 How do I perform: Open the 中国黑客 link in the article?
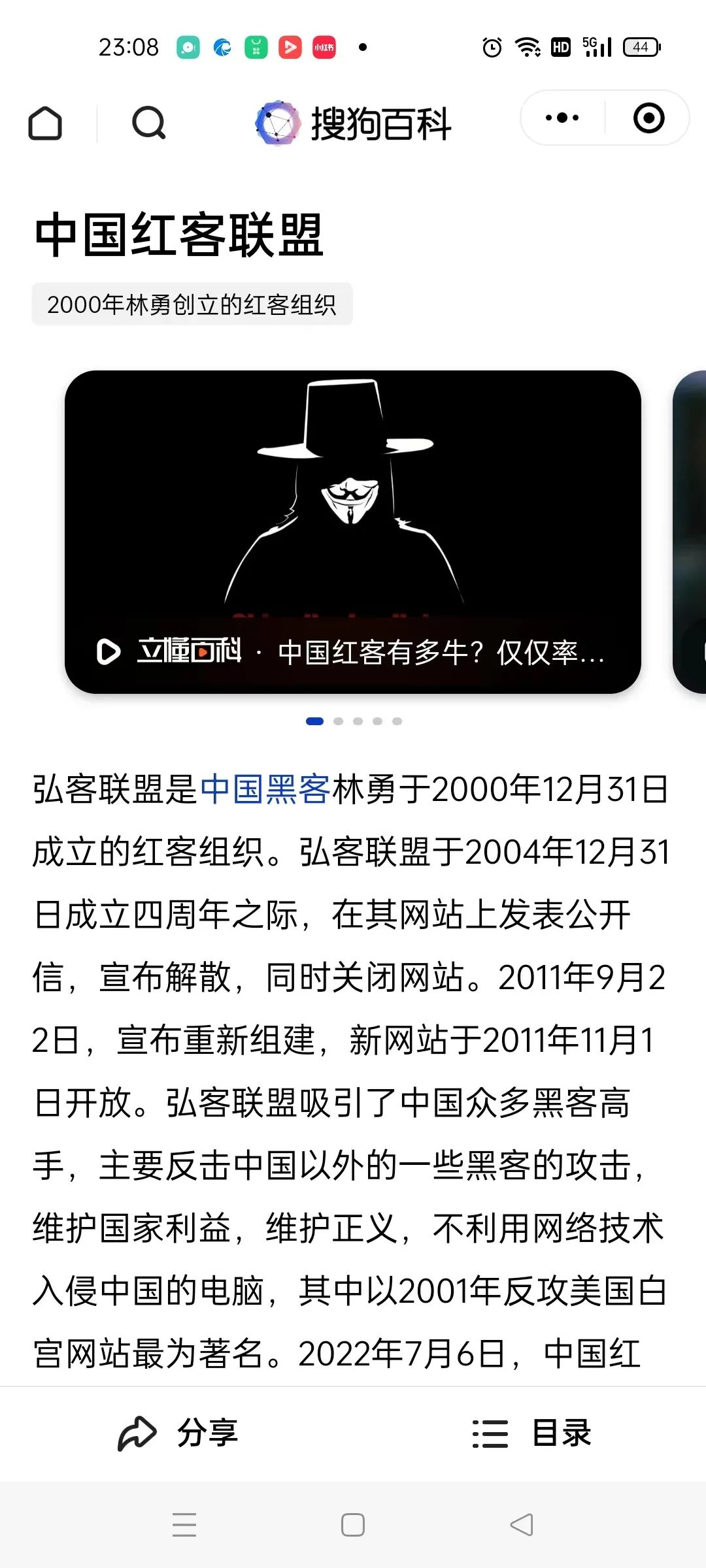pos(265,789)
